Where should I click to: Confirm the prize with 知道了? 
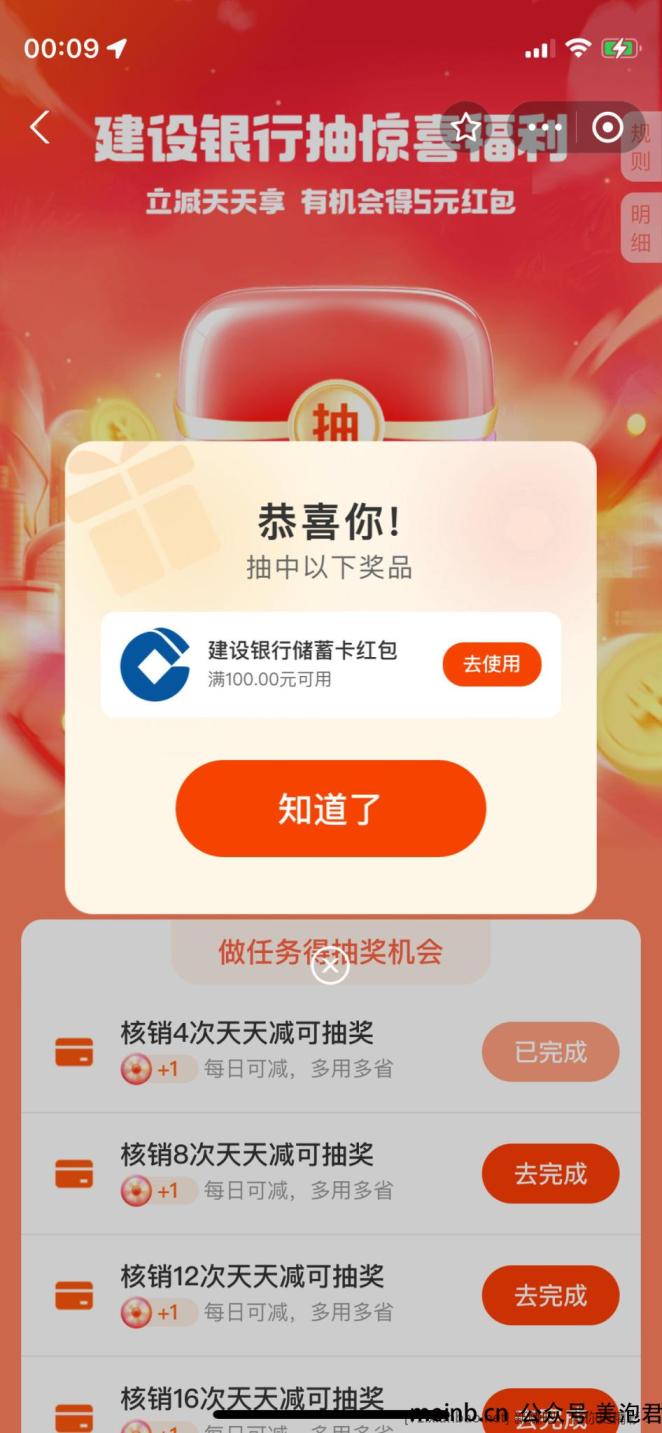(330, 809)
